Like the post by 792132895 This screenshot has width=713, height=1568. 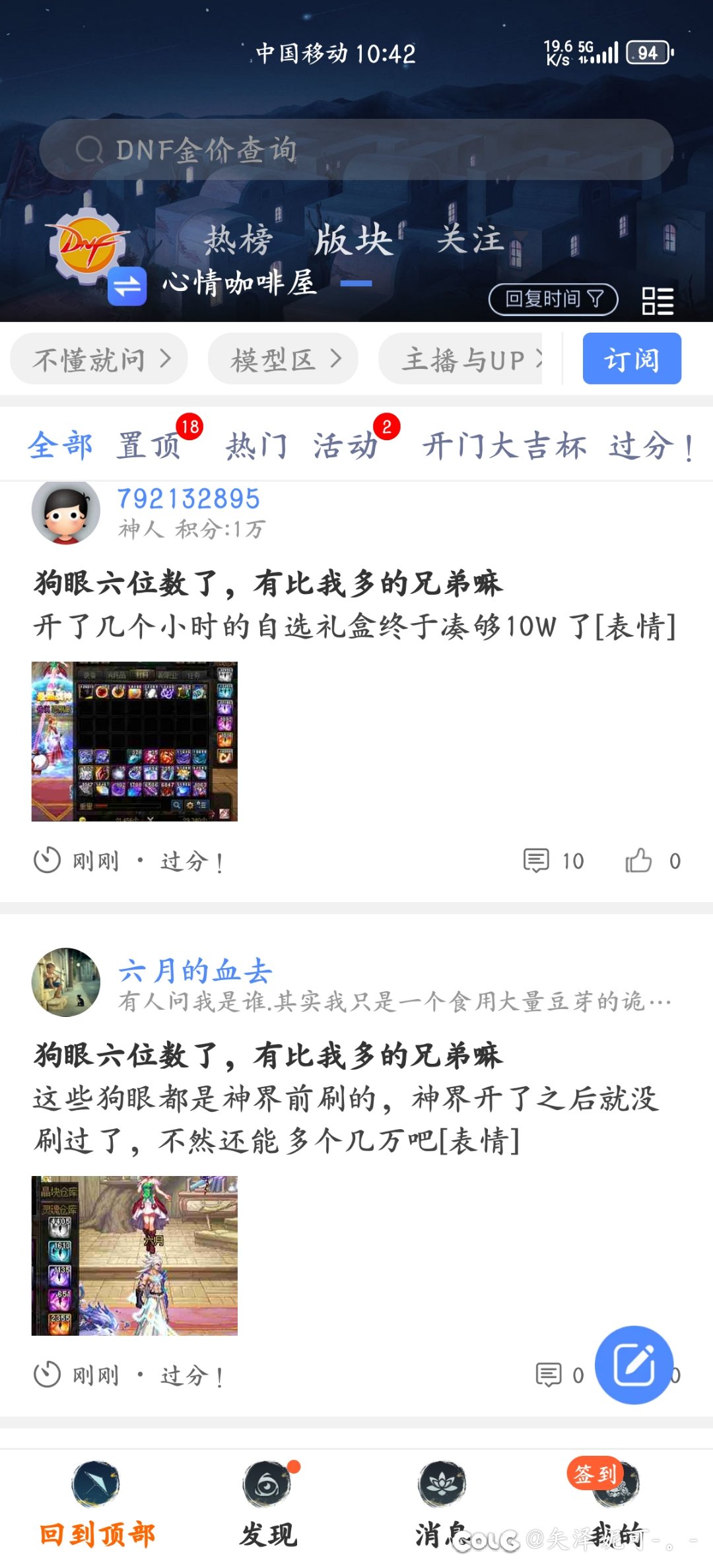coord(639,861)
